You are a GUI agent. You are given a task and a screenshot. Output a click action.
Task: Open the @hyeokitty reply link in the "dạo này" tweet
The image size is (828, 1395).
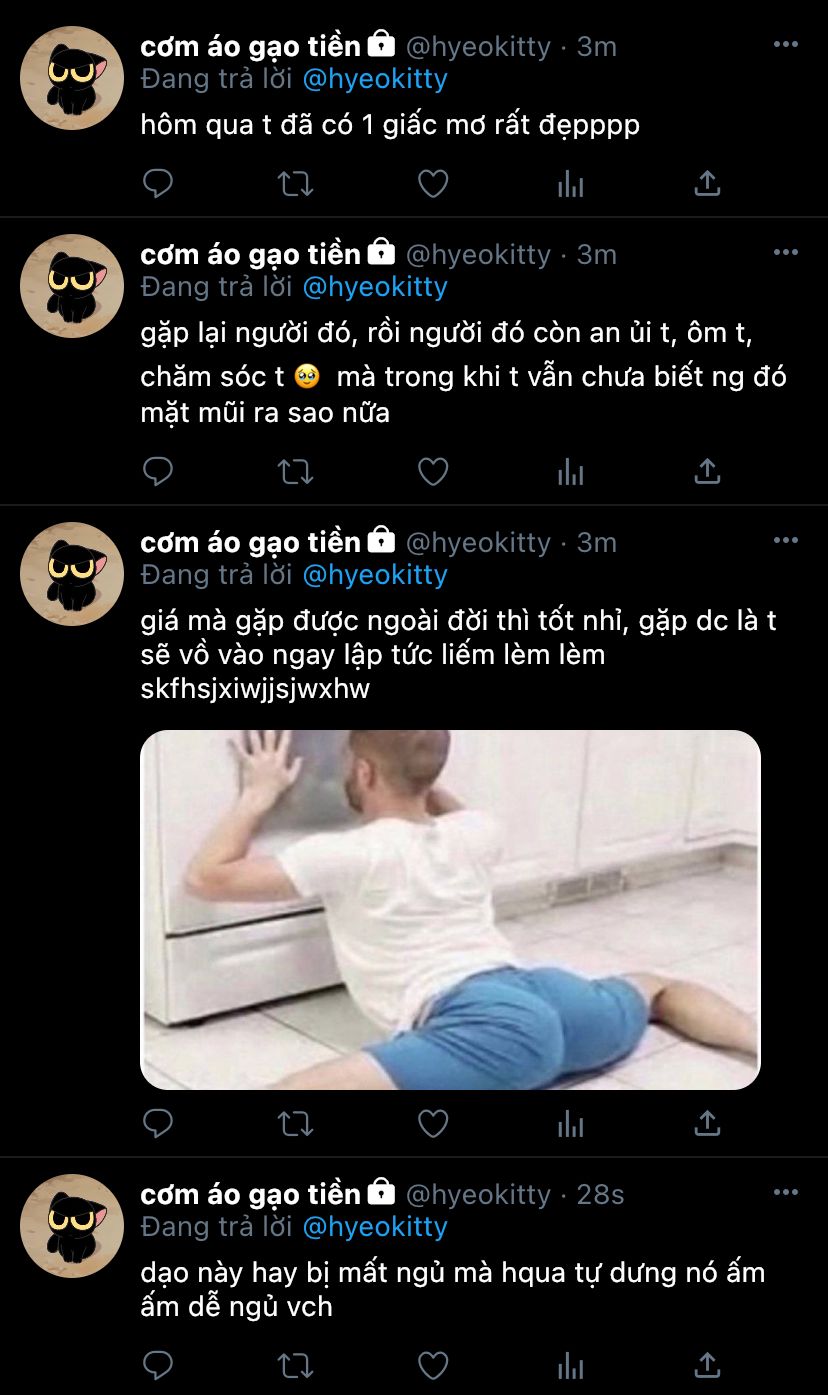coord(375,1226)
